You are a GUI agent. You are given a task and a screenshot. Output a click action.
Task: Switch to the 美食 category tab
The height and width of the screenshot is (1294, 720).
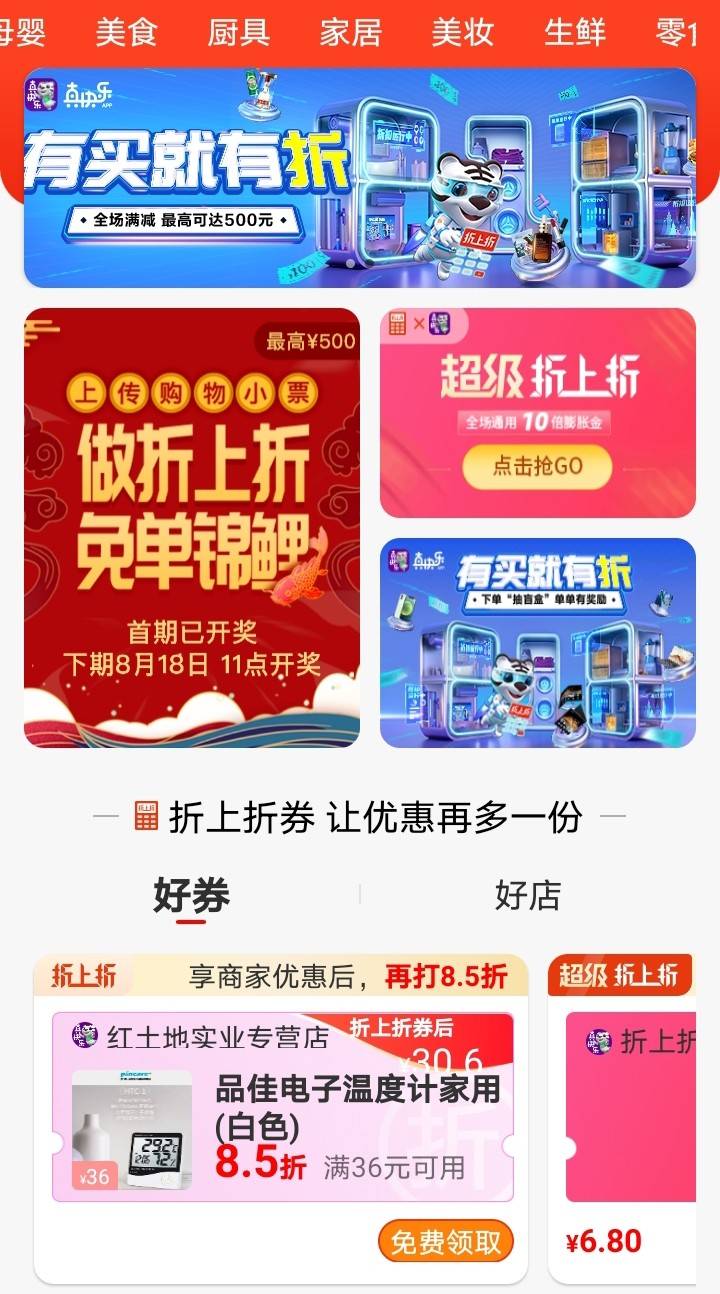[x=127, y=32]
